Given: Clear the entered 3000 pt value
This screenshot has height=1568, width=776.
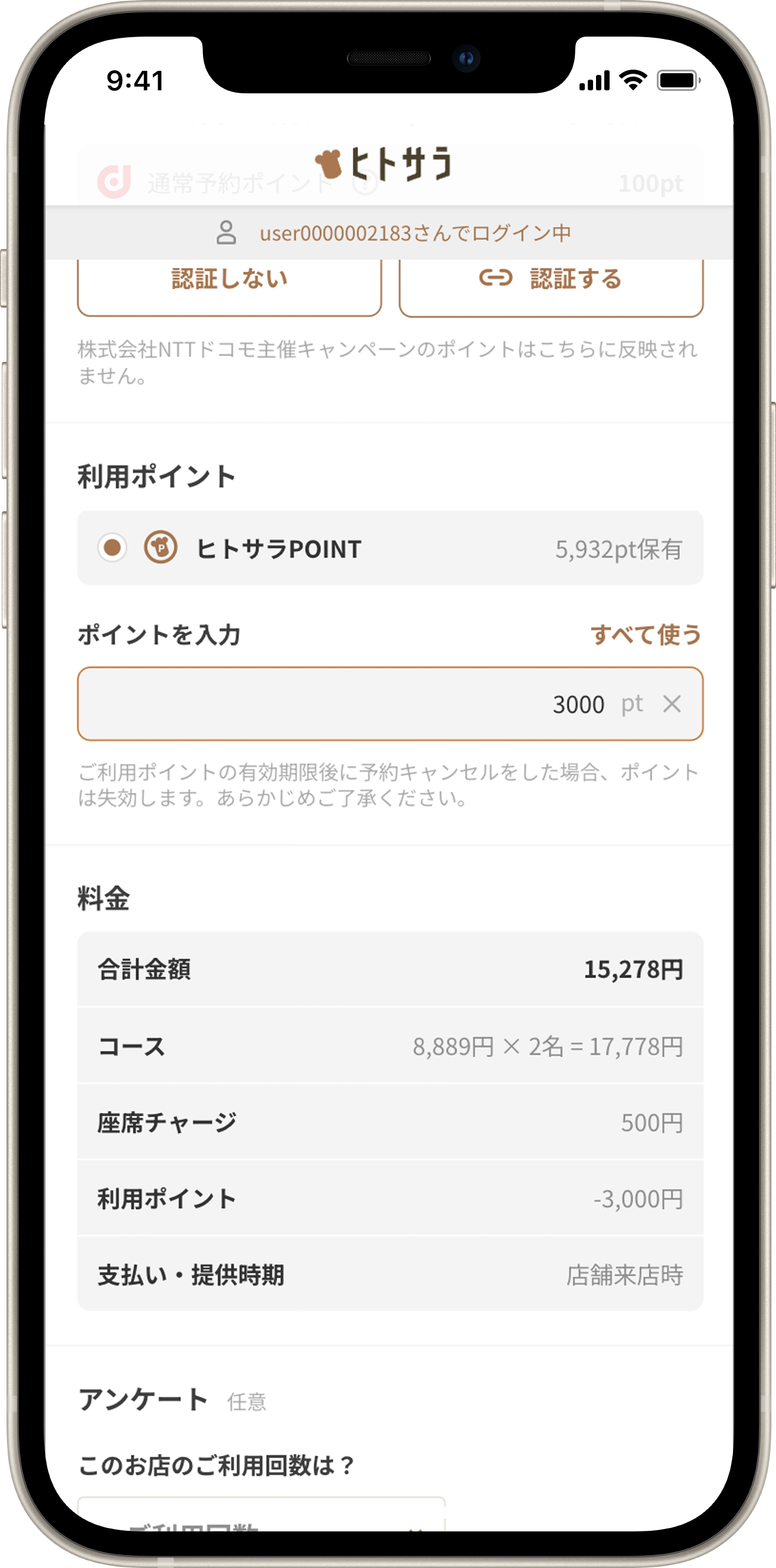Looking at the screenshot, I should click(x=672, y=704).
